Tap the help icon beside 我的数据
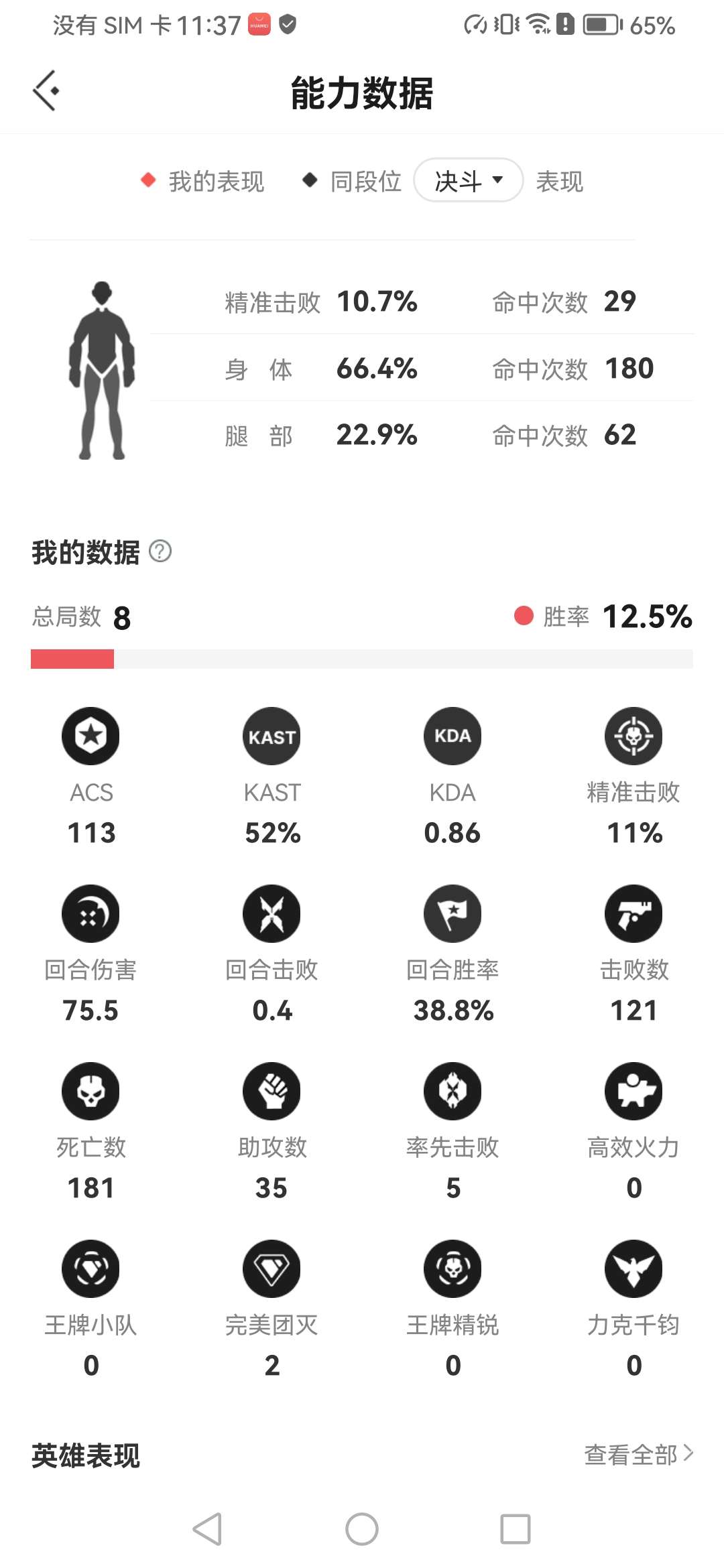Image resolution: width=724 pixels, height=1568 pixels. 160,551
